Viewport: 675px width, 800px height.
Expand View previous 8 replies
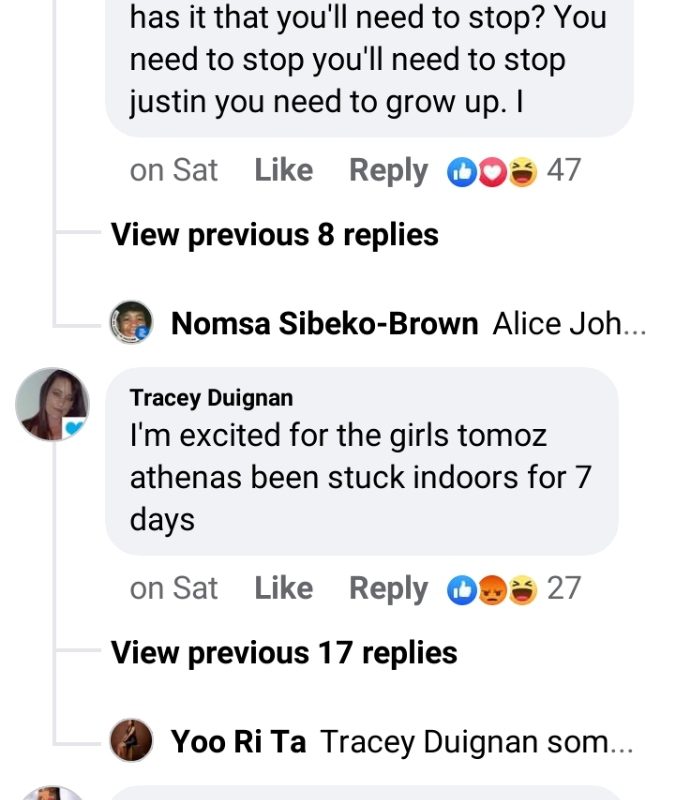coord(274,235)
